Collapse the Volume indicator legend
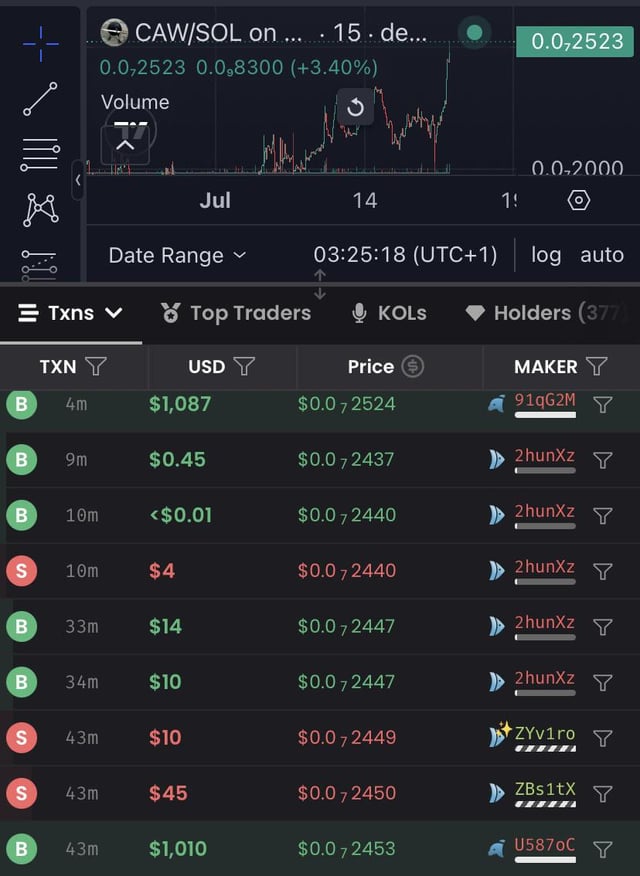Screen dimensions: 640x876 point(125,146)
